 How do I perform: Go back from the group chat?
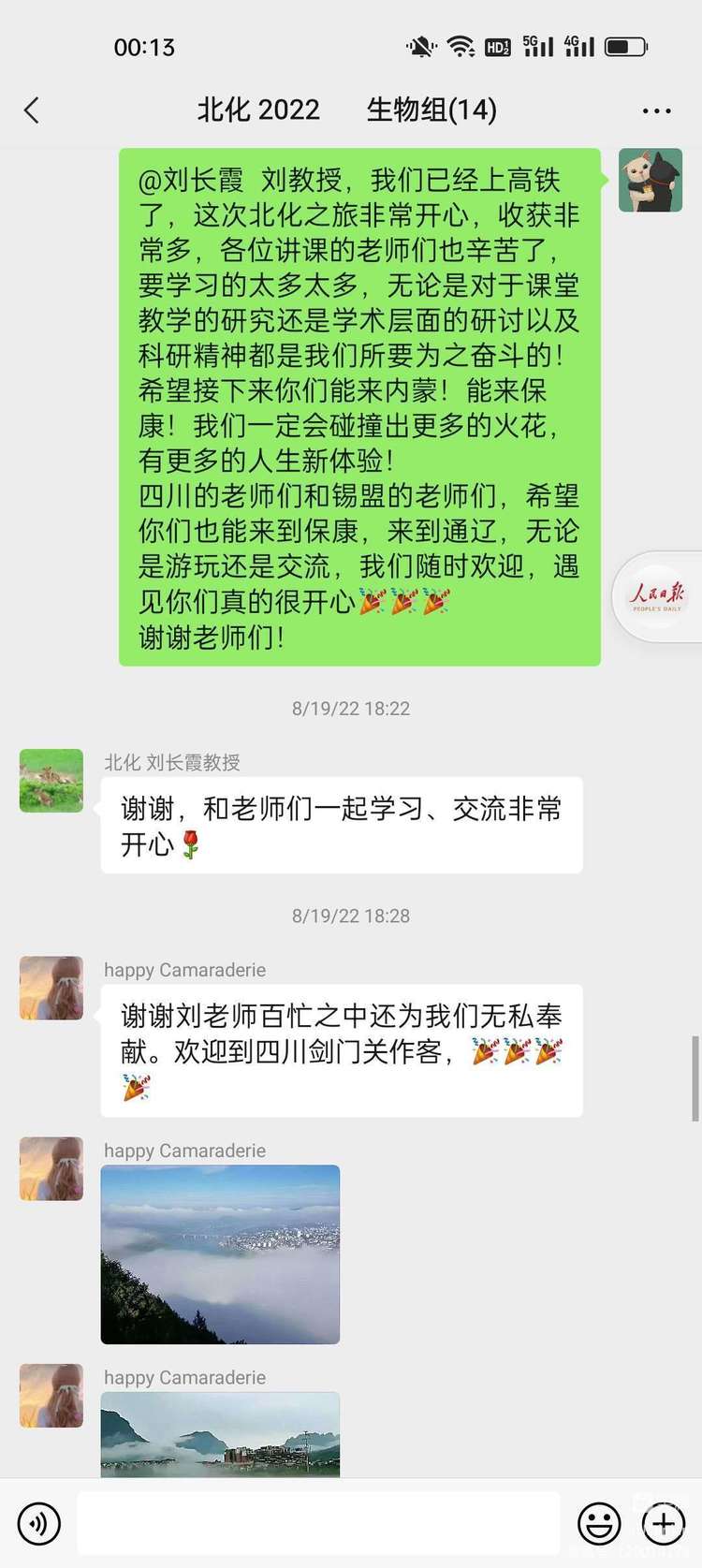click(32, 110)
